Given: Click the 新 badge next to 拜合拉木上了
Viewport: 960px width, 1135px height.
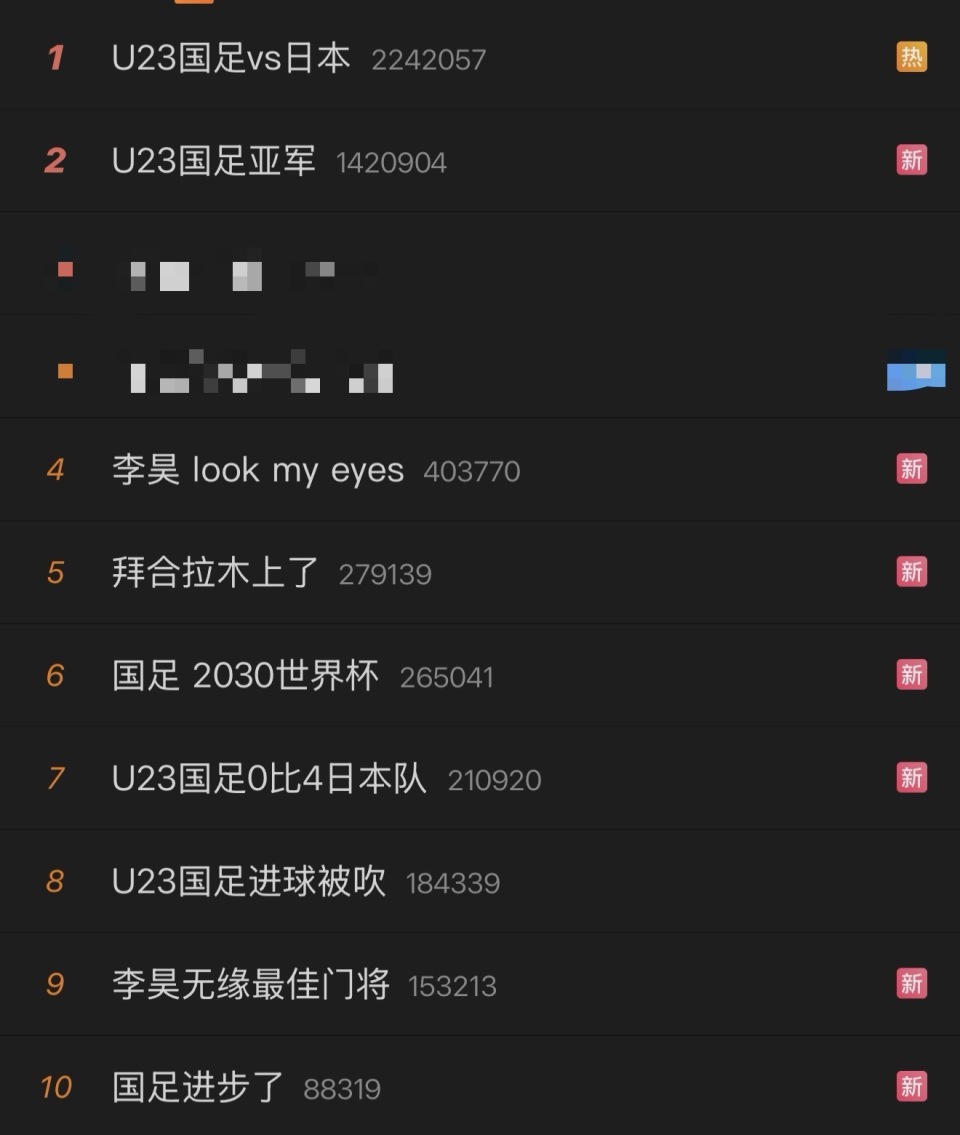Looking at the screenshot, I should [x=912, y=572].
